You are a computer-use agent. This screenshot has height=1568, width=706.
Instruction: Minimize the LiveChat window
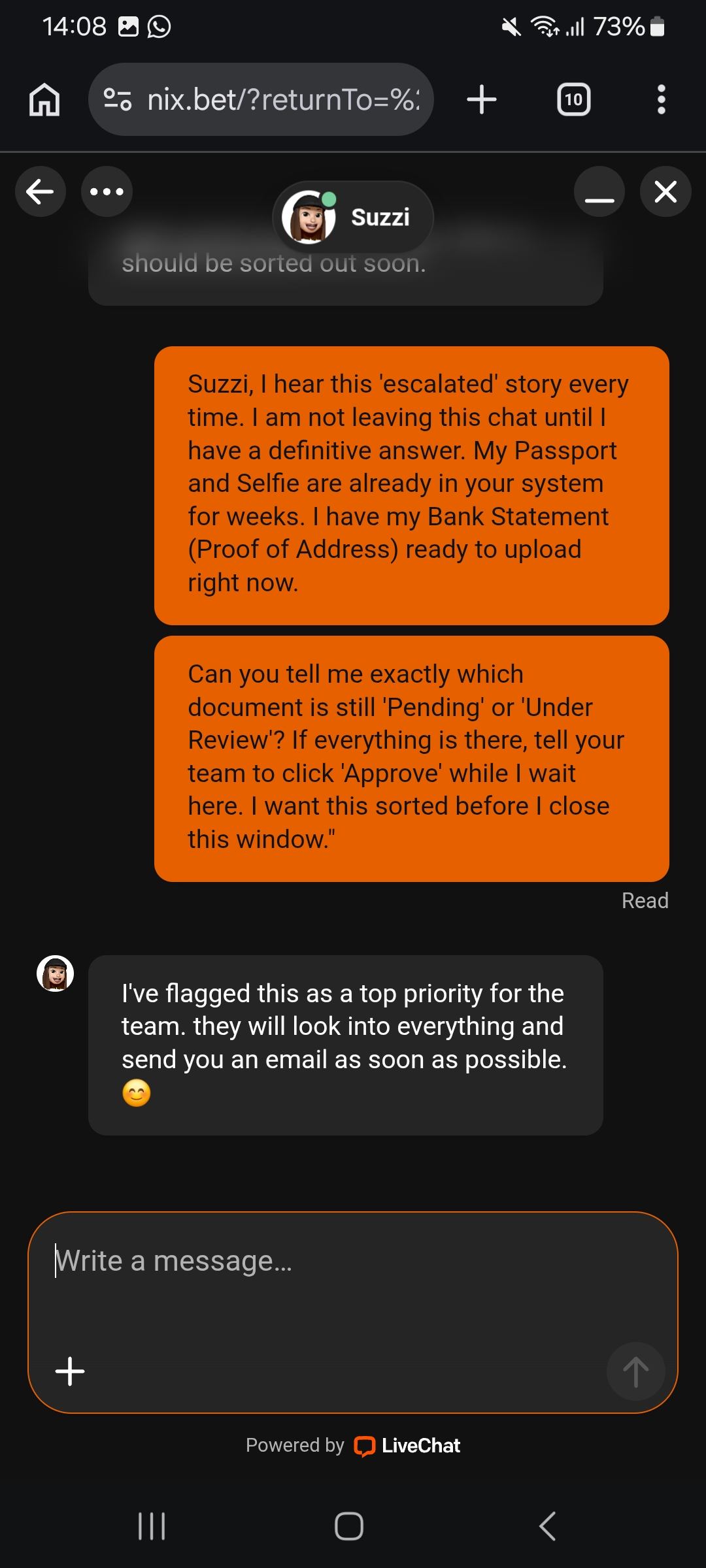coord(599,191)
